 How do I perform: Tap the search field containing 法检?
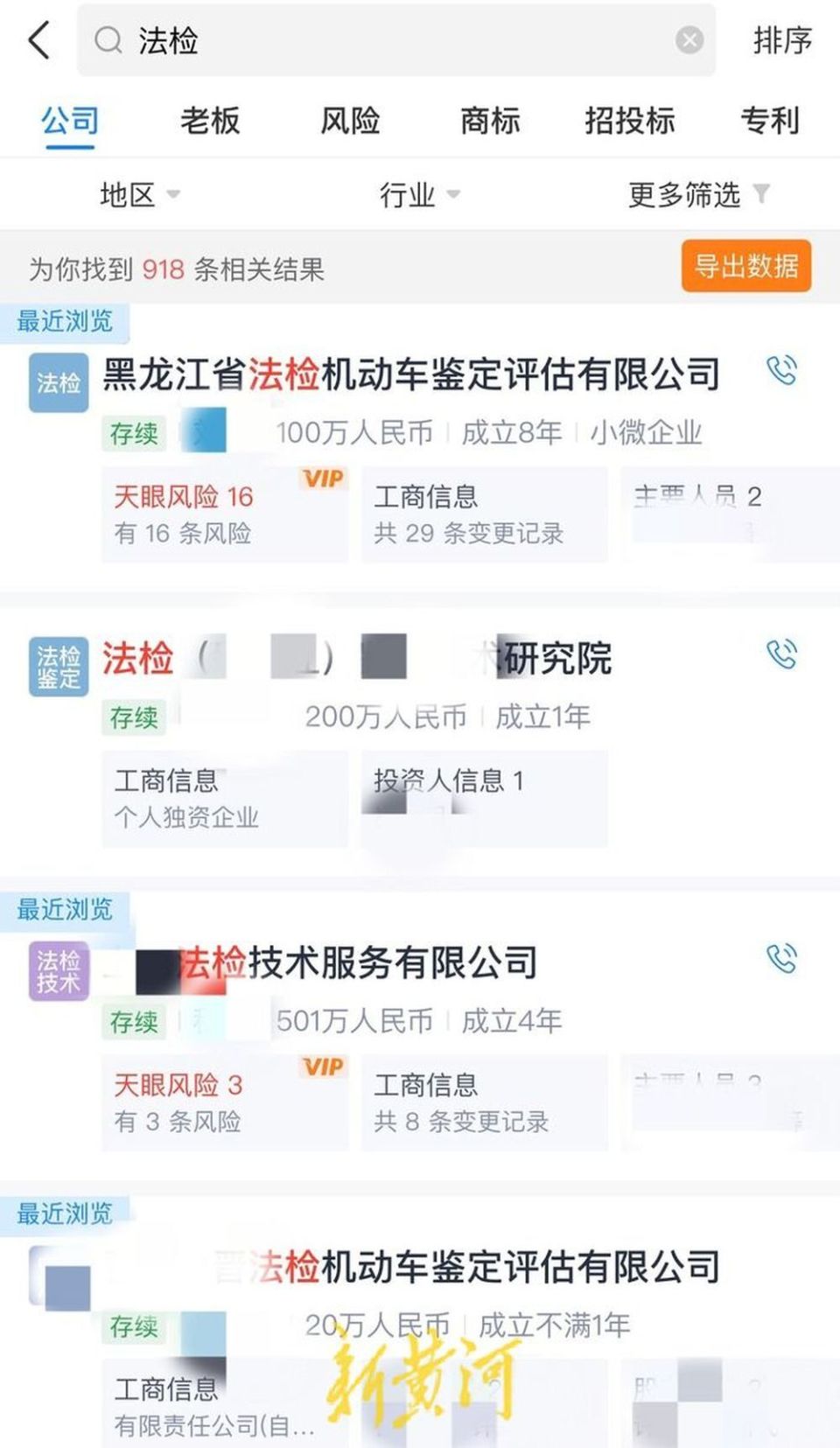[396, 40]
